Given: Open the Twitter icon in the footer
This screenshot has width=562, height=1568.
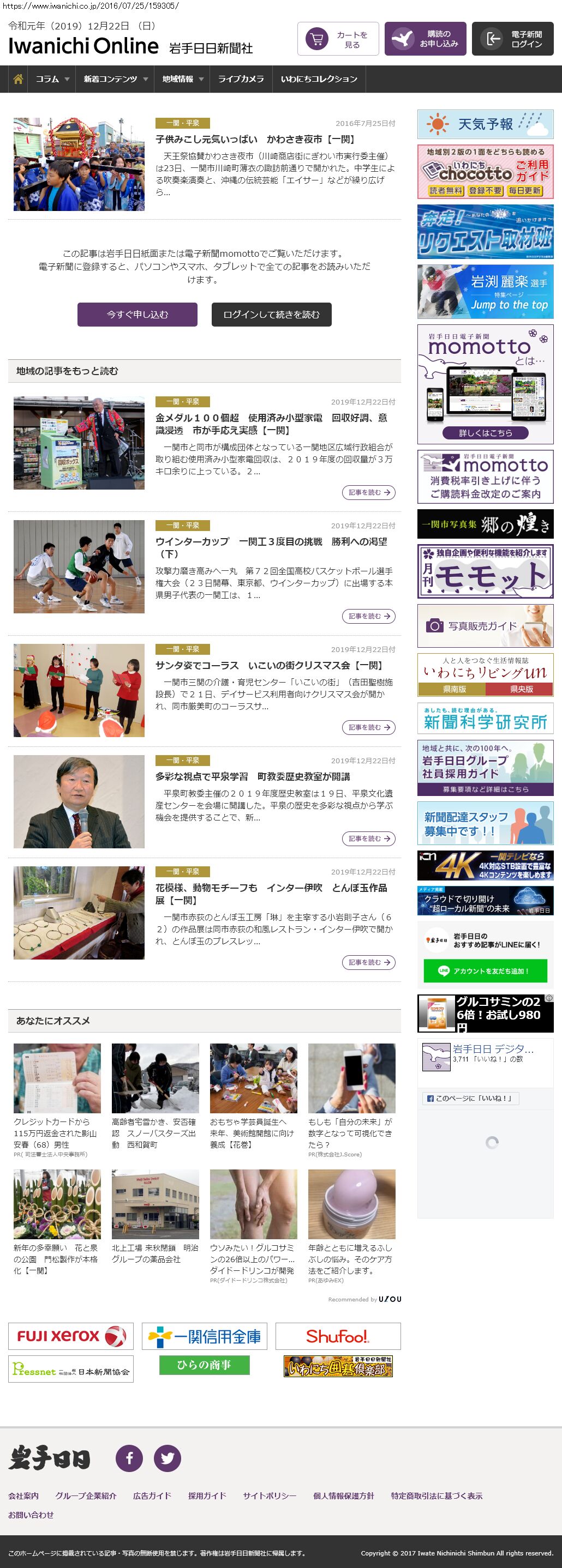Looking at the screenshot, I should pos(168,1458).
